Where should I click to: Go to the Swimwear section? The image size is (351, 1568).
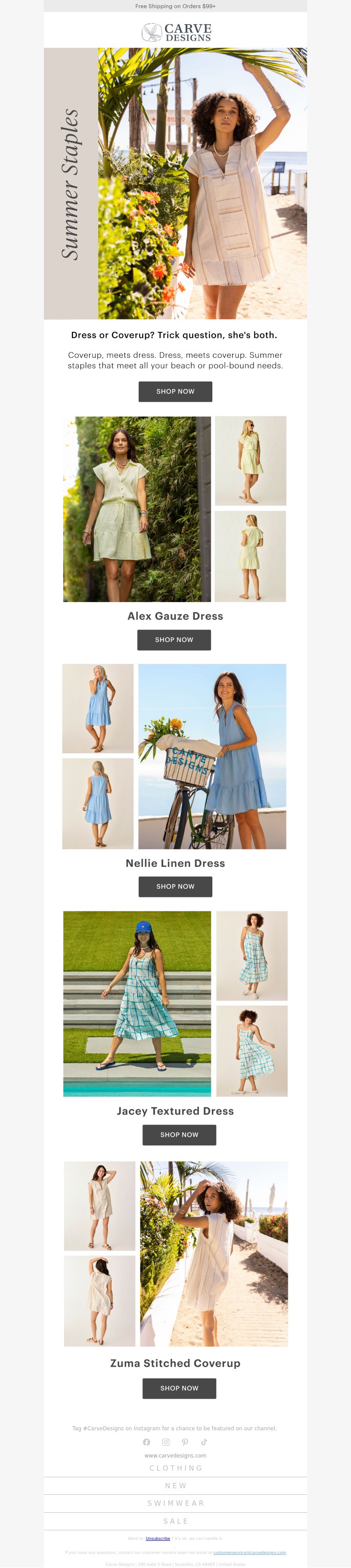click(x=175, y=1504)
